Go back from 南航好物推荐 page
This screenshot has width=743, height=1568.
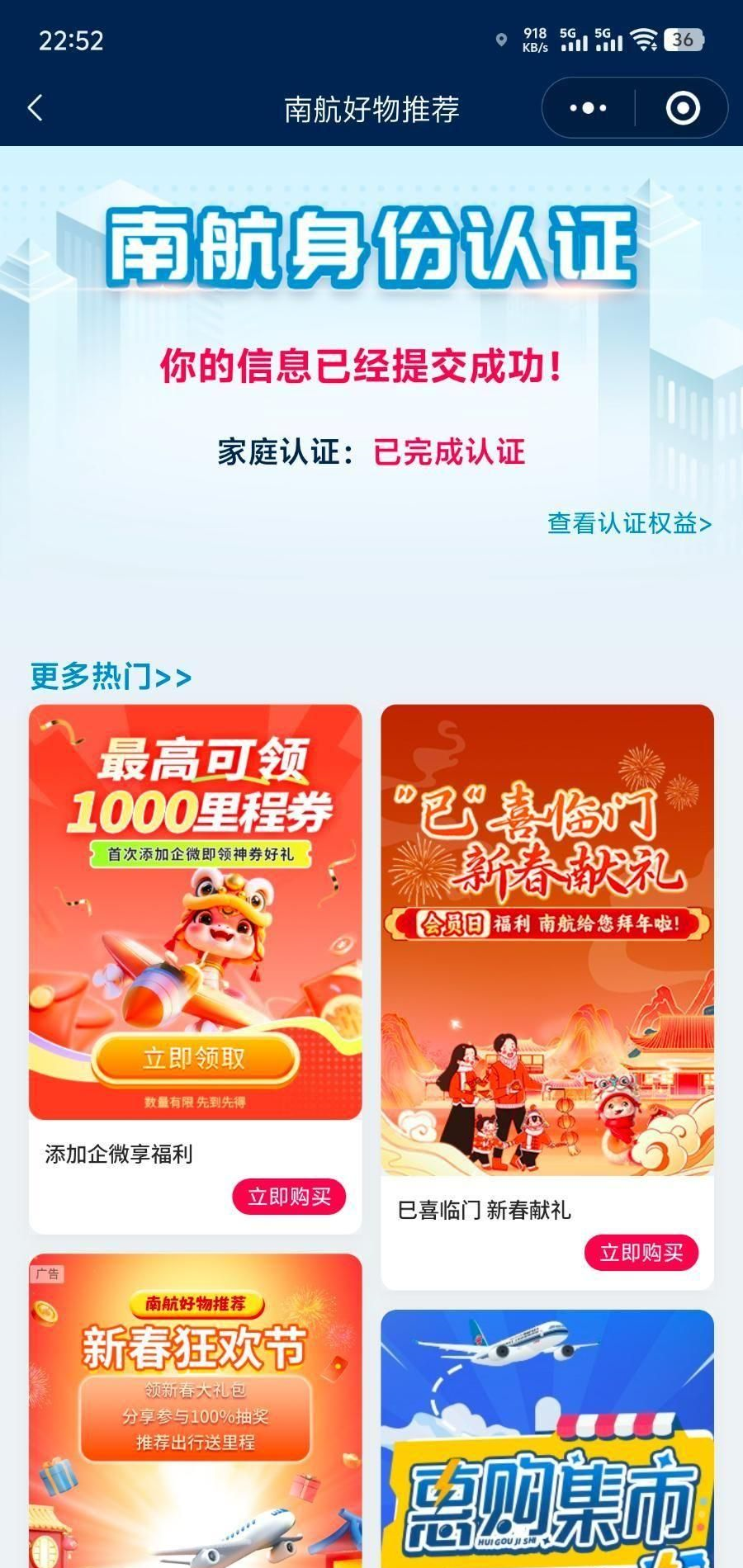(x=35, y=108)
